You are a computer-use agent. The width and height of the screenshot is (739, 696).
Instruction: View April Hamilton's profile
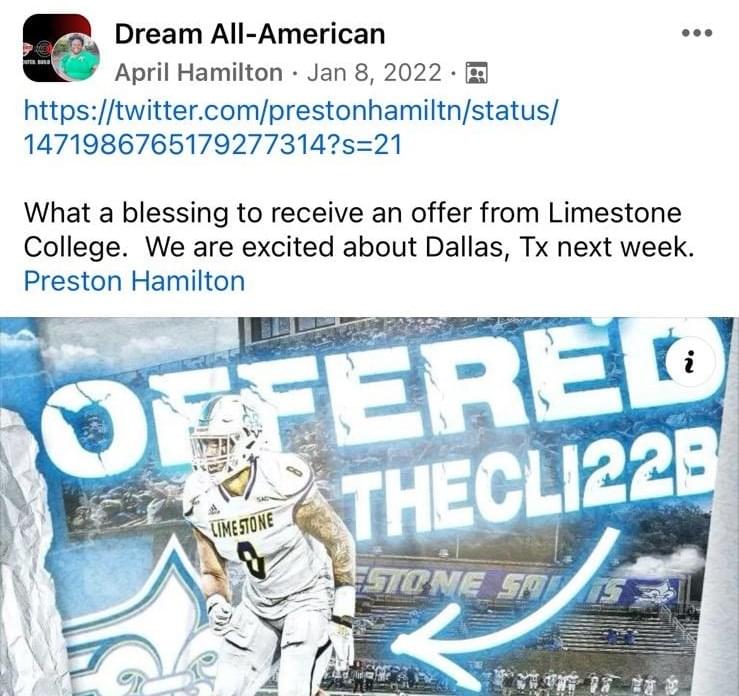tap(198, 72)
